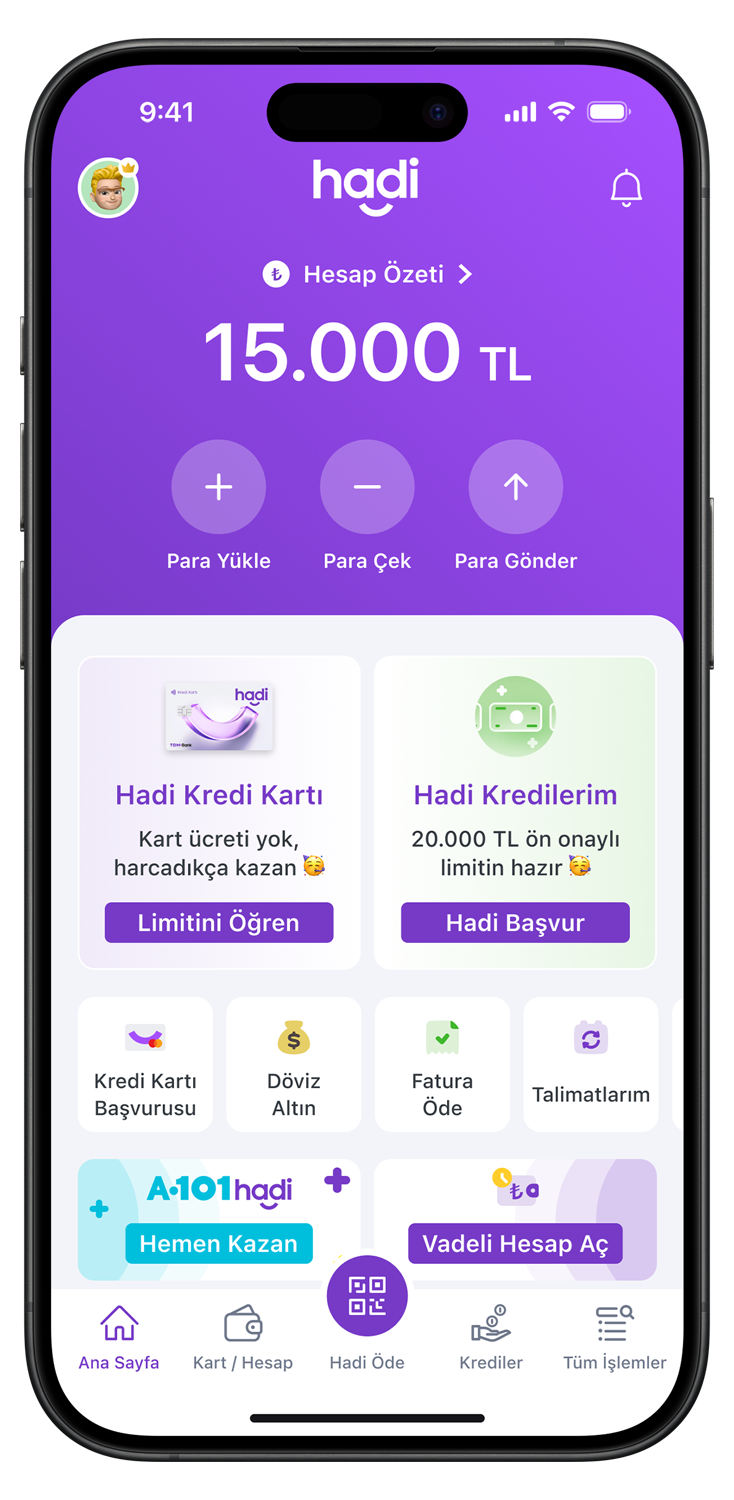
Task: Open the Talimatlarım tile
Action: point(591,1064)
